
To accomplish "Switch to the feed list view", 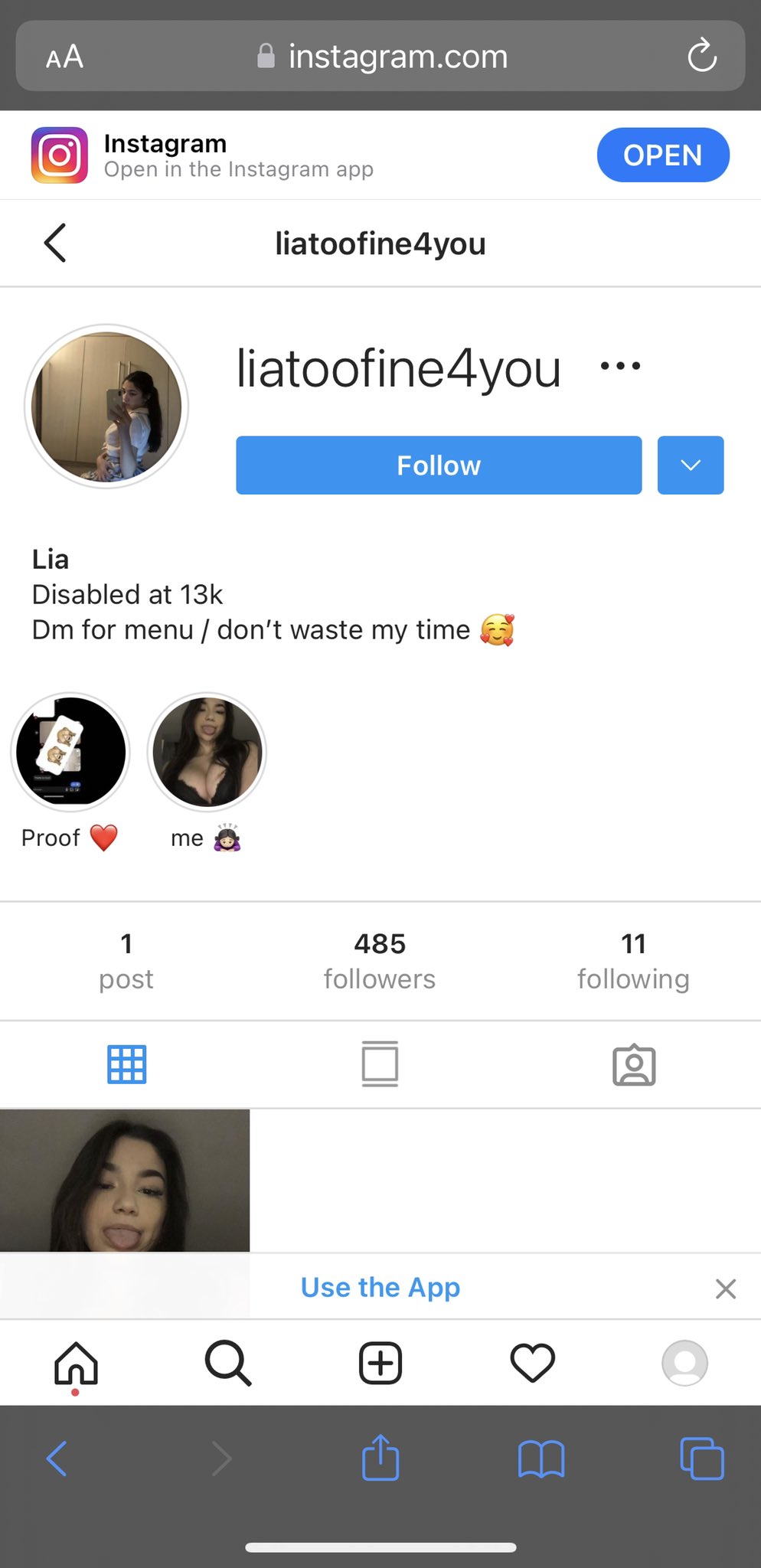I will pyautogui.click(x=380, y=1064).
